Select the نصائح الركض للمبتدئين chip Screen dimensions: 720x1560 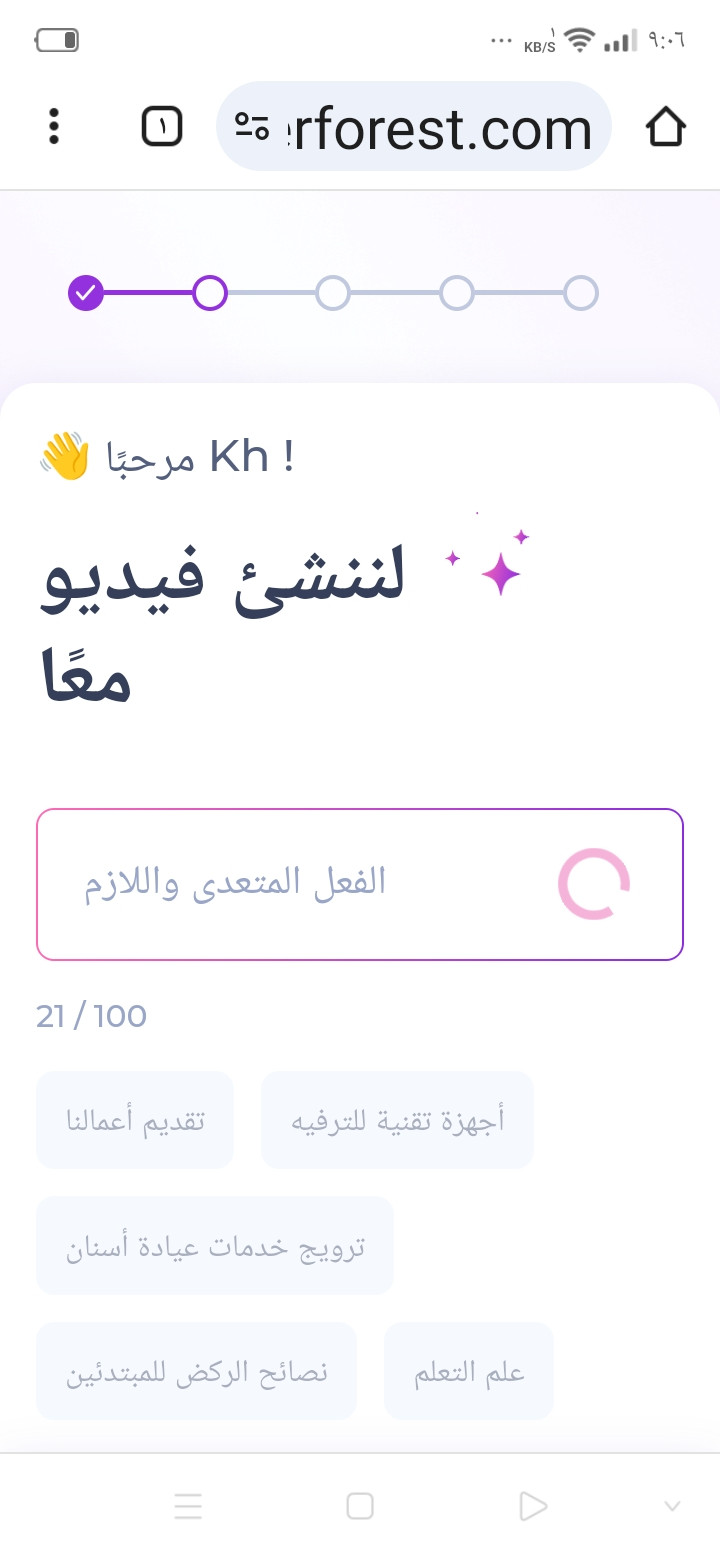(196, 1371)
